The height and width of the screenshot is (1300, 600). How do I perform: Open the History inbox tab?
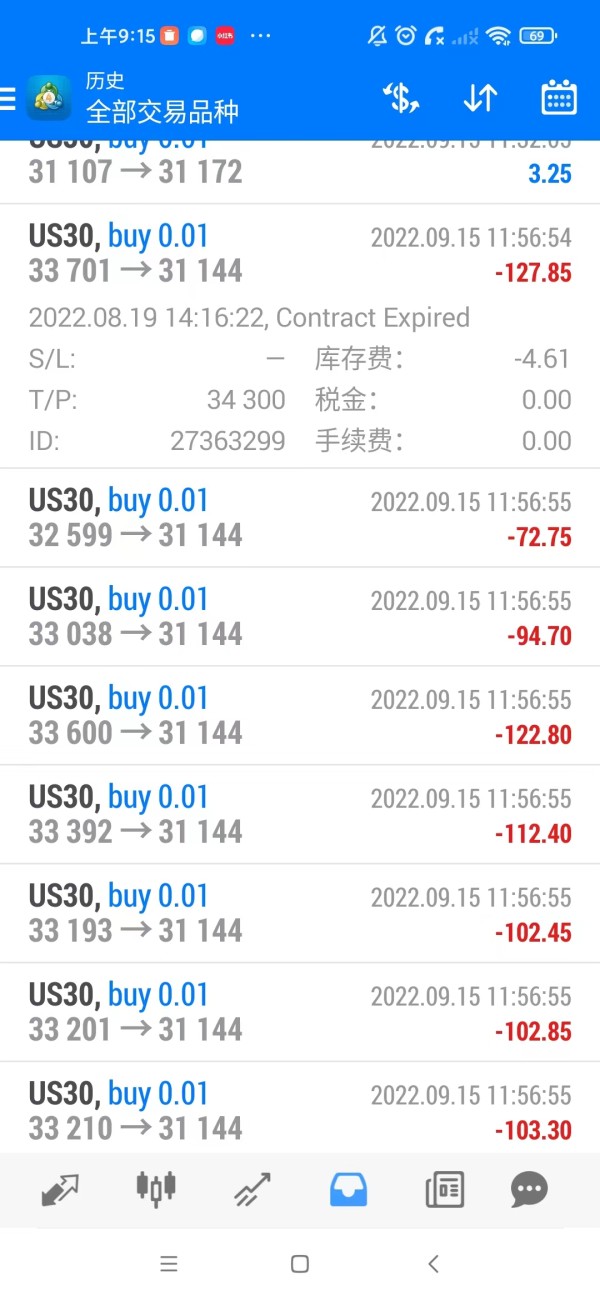(x=348, y=1189)
